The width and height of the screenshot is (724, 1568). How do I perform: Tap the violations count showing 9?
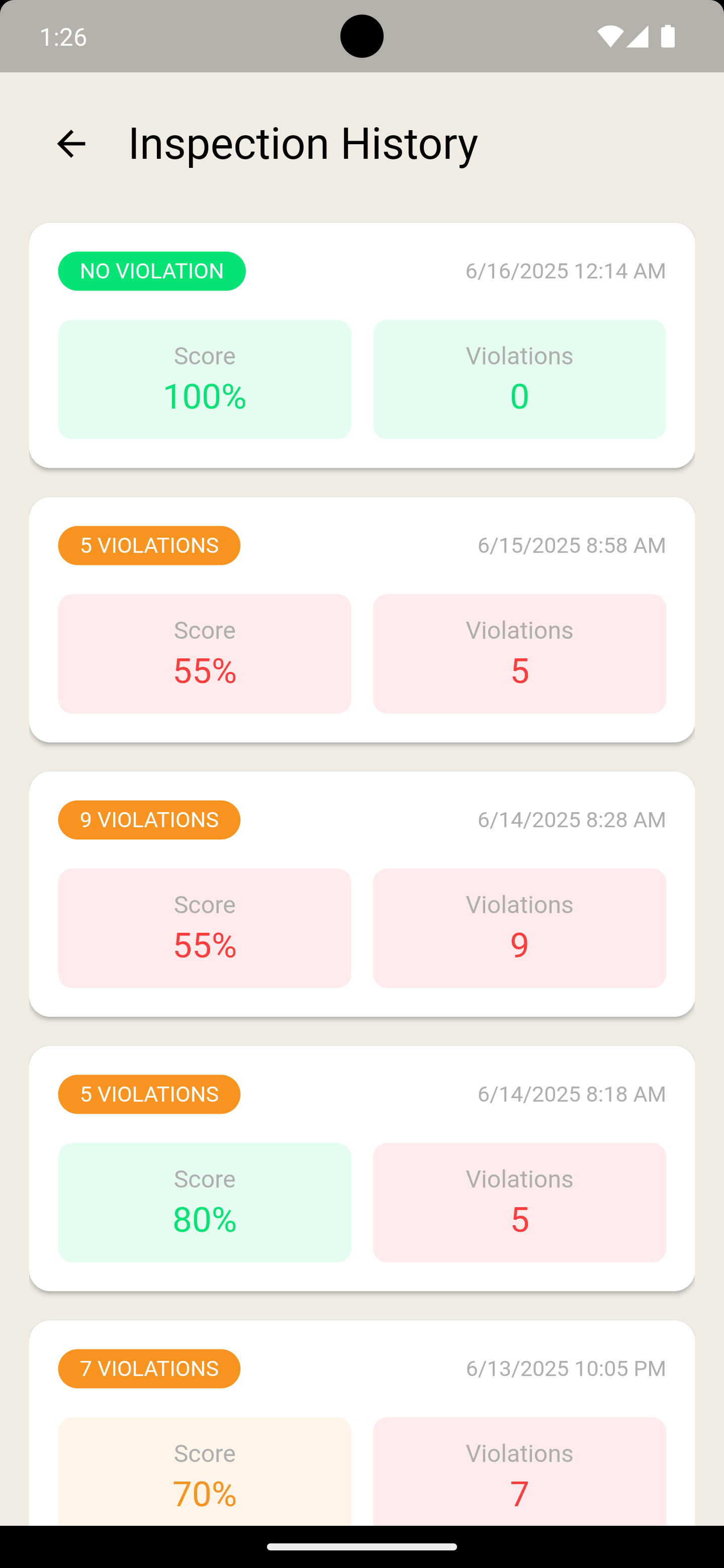pos(519,928)
